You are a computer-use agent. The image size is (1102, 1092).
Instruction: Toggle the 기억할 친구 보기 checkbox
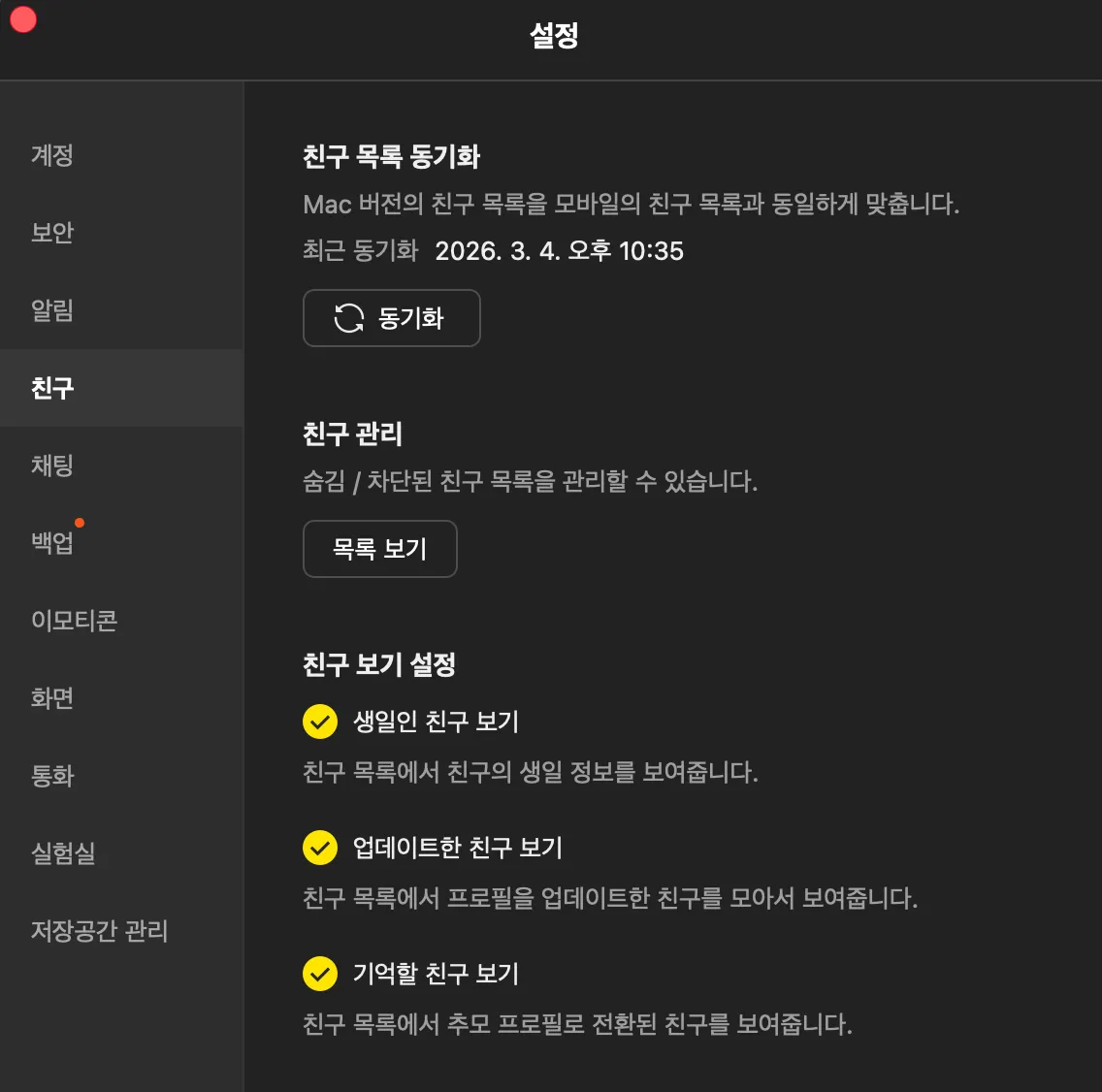(x=320, y=974)
